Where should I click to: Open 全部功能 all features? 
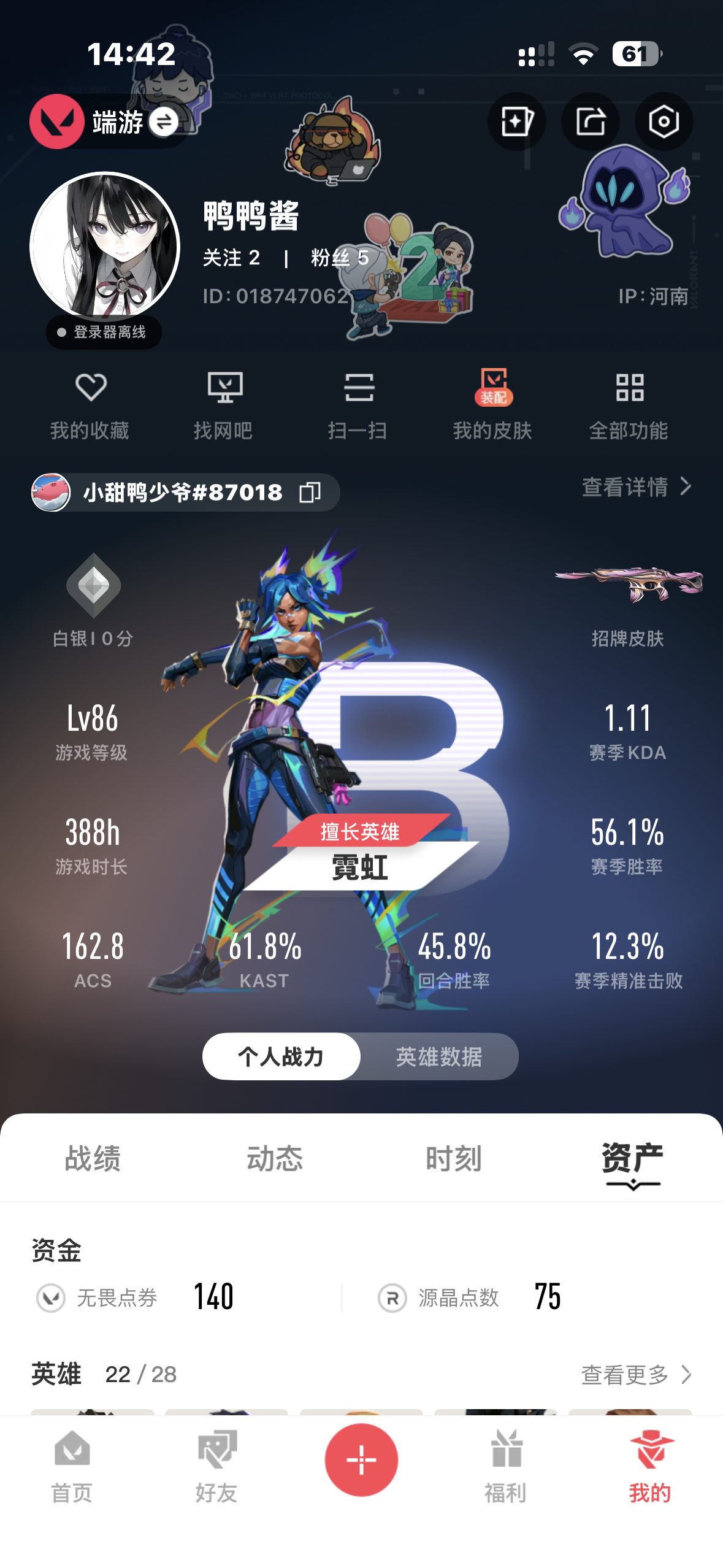[x=629, y=405]
